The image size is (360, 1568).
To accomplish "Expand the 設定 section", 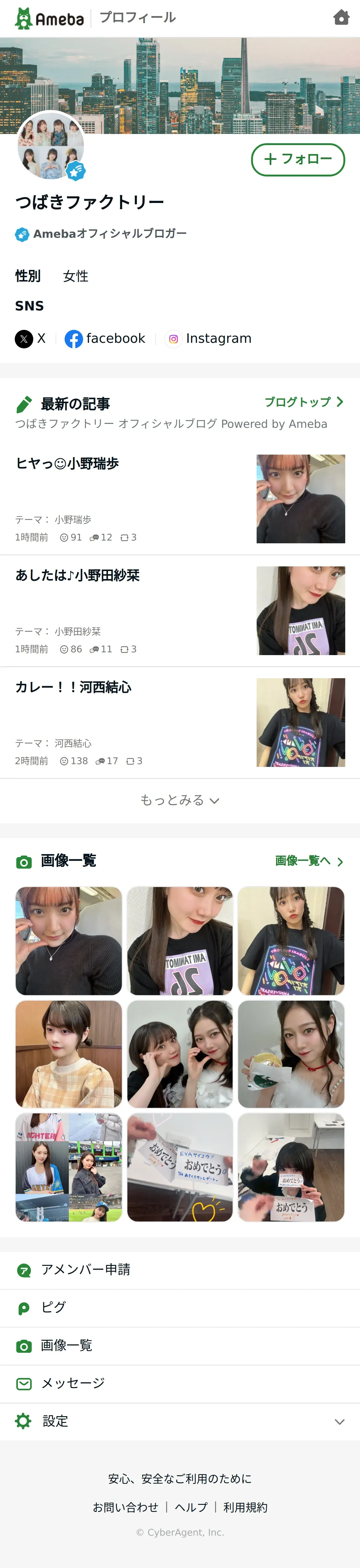I will point(180,1421).
